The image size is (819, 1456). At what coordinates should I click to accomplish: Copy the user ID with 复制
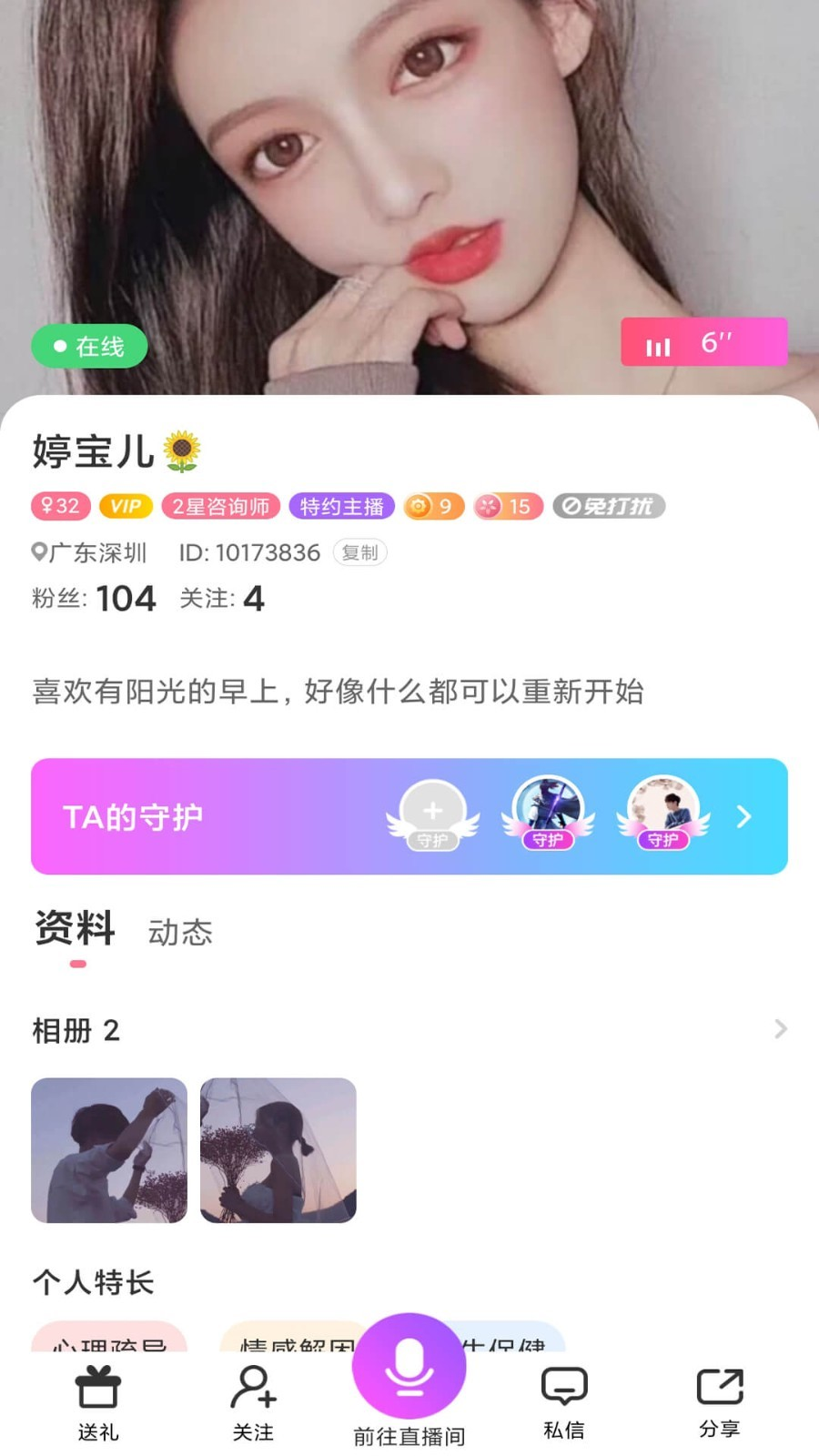tap(360, 552)
